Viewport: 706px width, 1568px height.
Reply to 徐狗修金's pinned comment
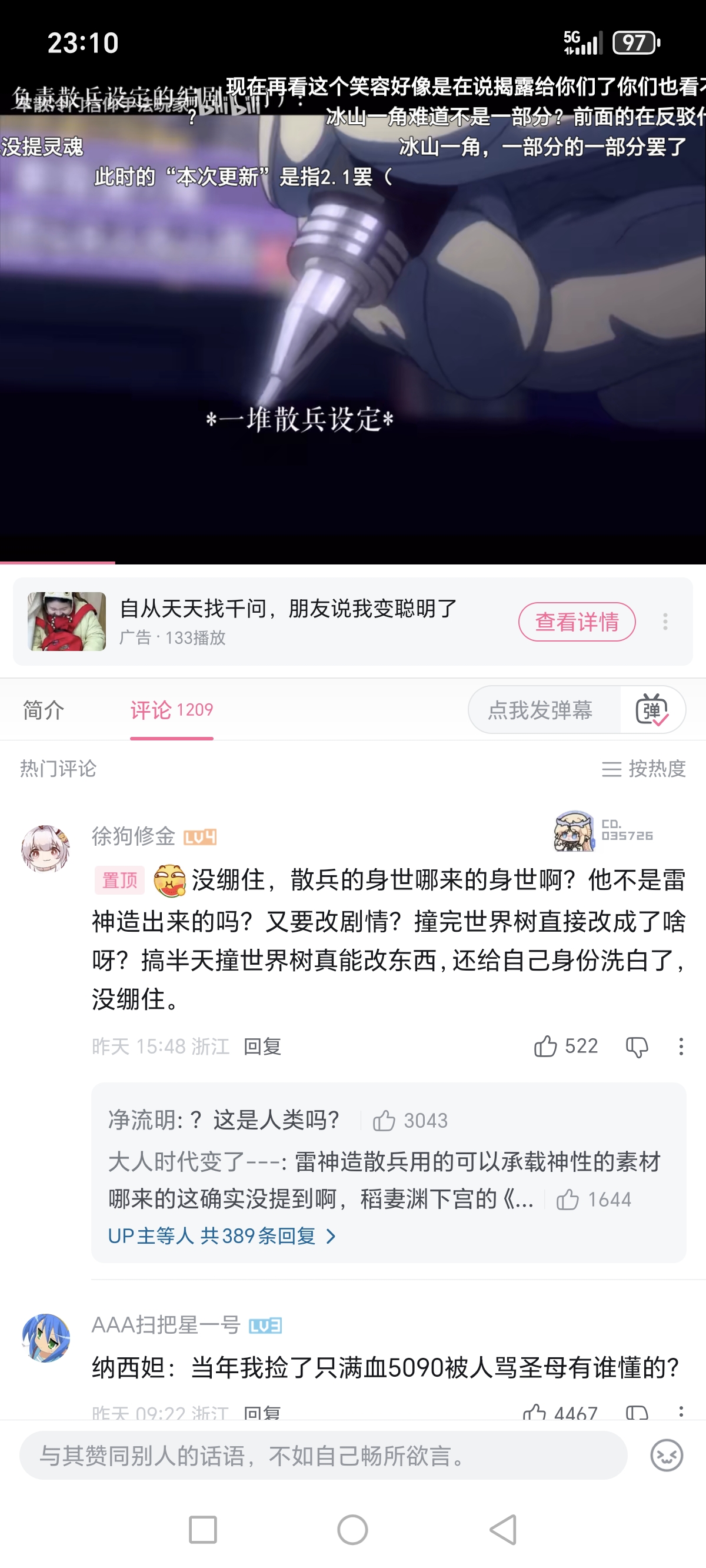click(x=262, y=1047)
